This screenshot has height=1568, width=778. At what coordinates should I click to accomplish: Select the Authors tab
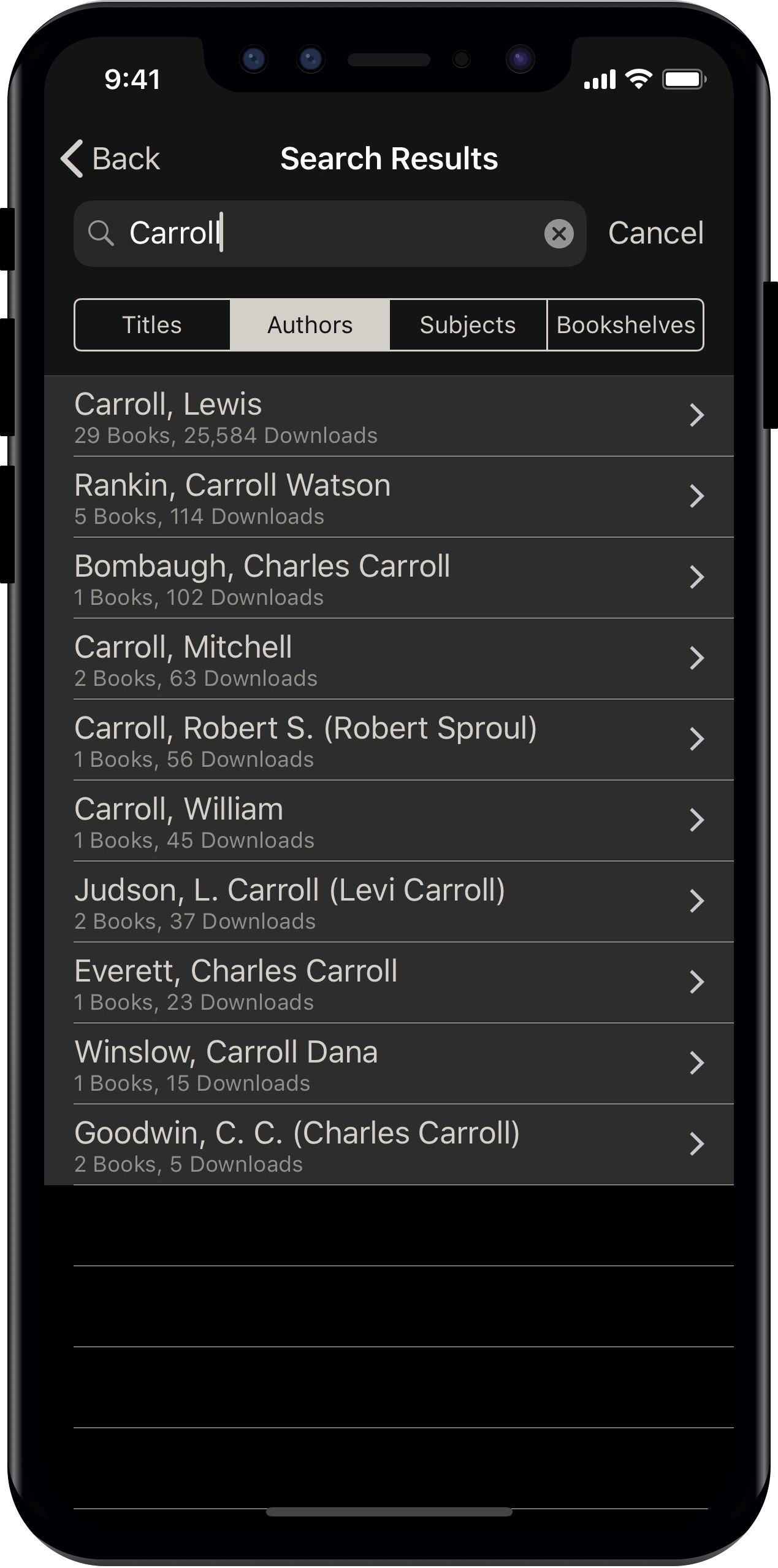coord(310,325)
